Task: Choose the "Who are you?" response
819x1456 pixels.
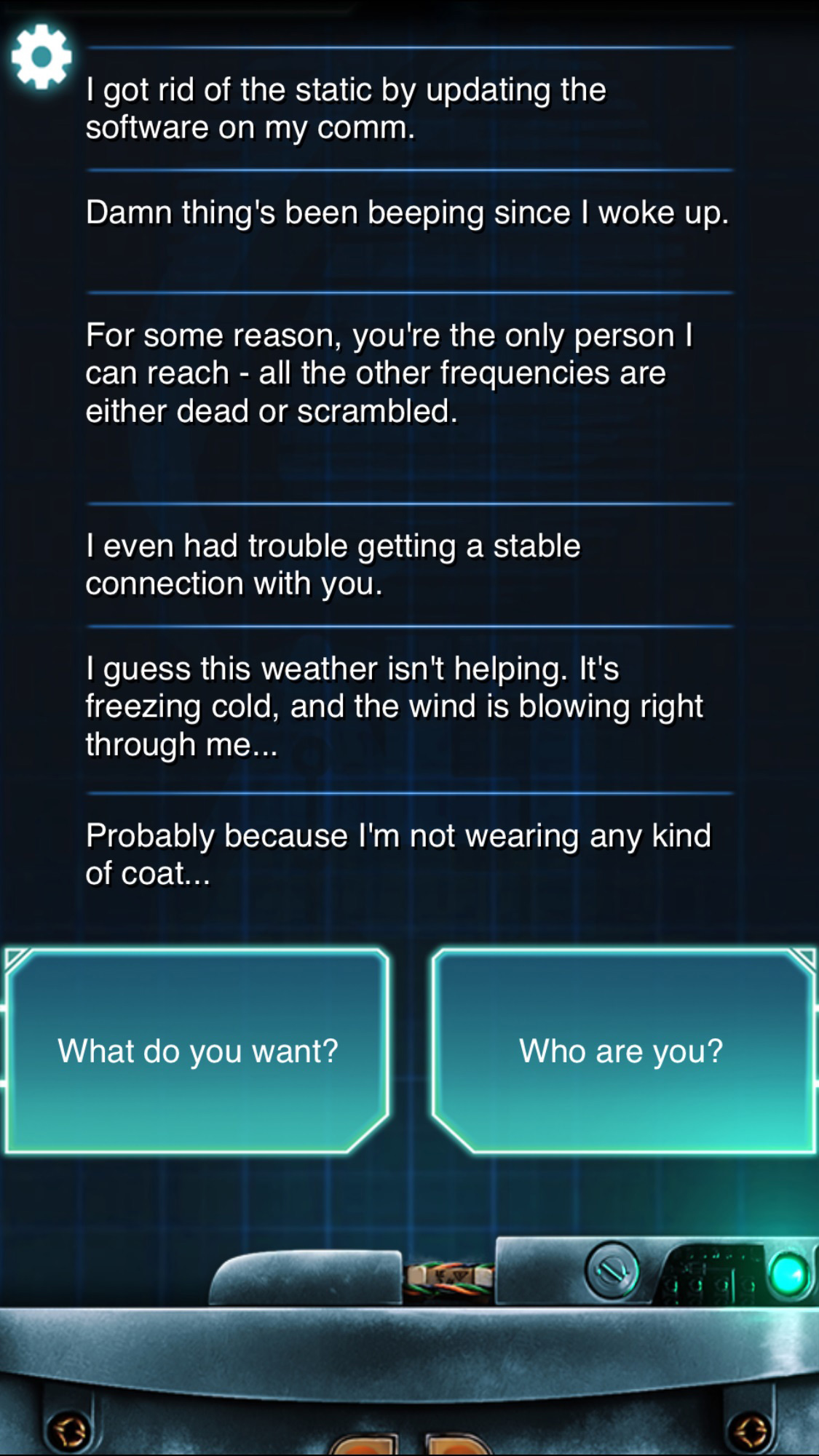Action: pyautogui.click(x=623, y=1051)
